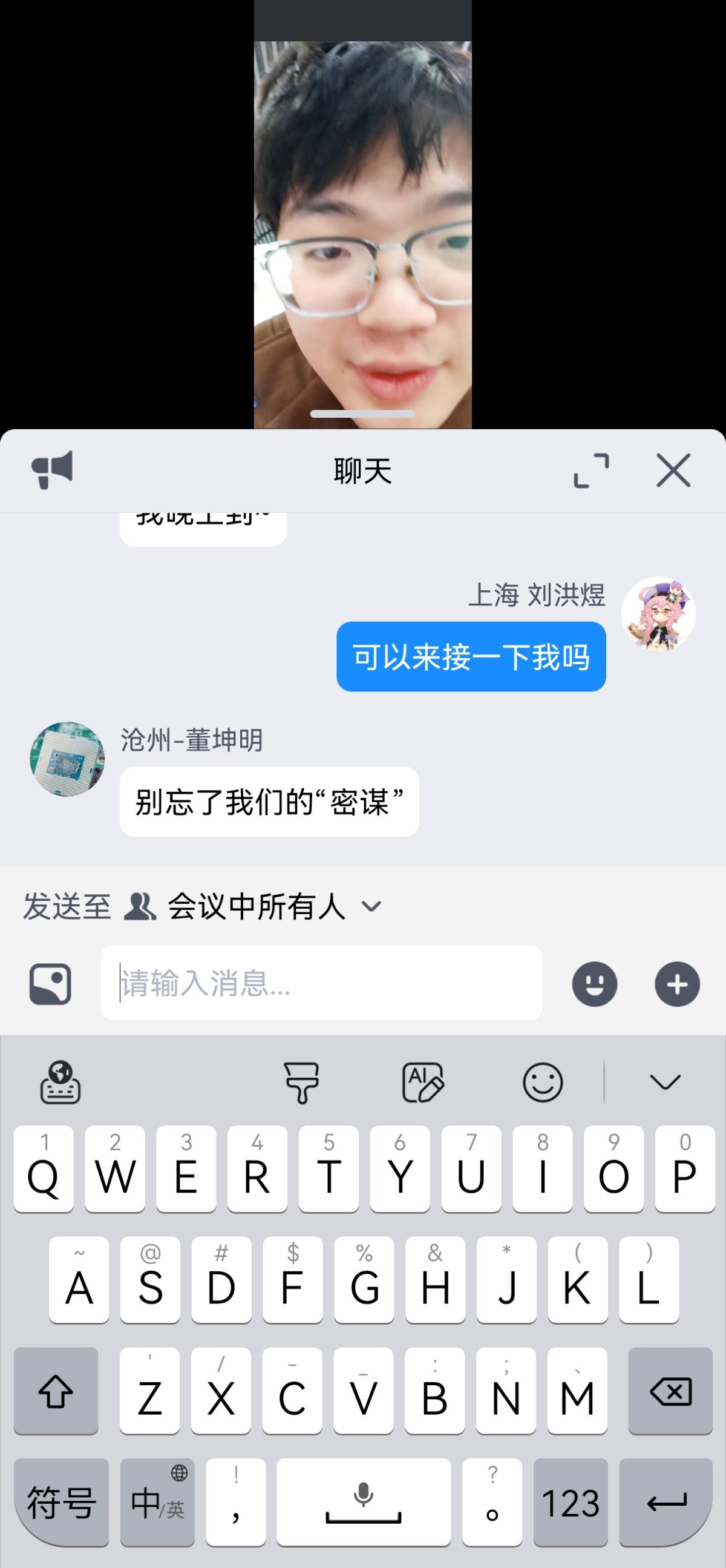Switch the 中/英 key to English input
Image resolution: width=726 pixels, height=1568 pixels.
[x=157, y=1501]
